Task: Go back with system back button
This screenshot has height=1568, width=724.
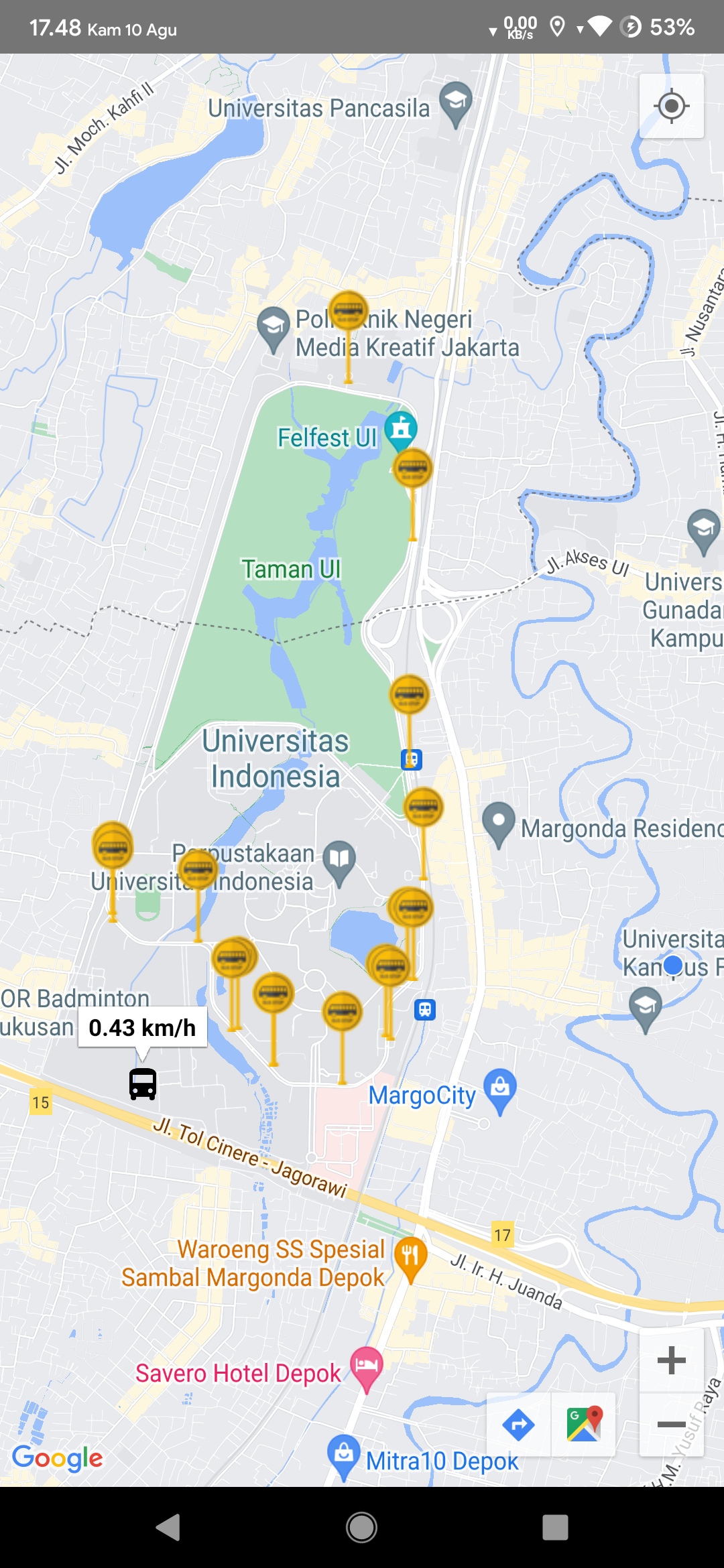Action: [x=168, y=1528]
